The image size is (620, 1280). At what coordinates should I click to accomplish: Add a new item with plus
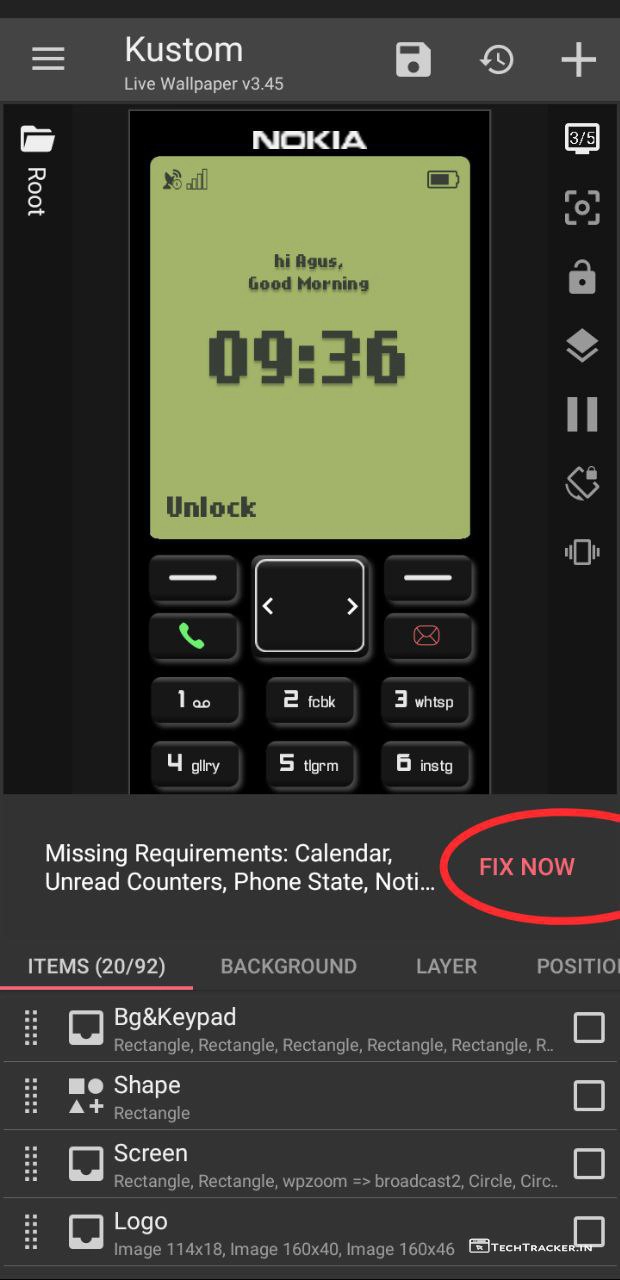point(578,60)
